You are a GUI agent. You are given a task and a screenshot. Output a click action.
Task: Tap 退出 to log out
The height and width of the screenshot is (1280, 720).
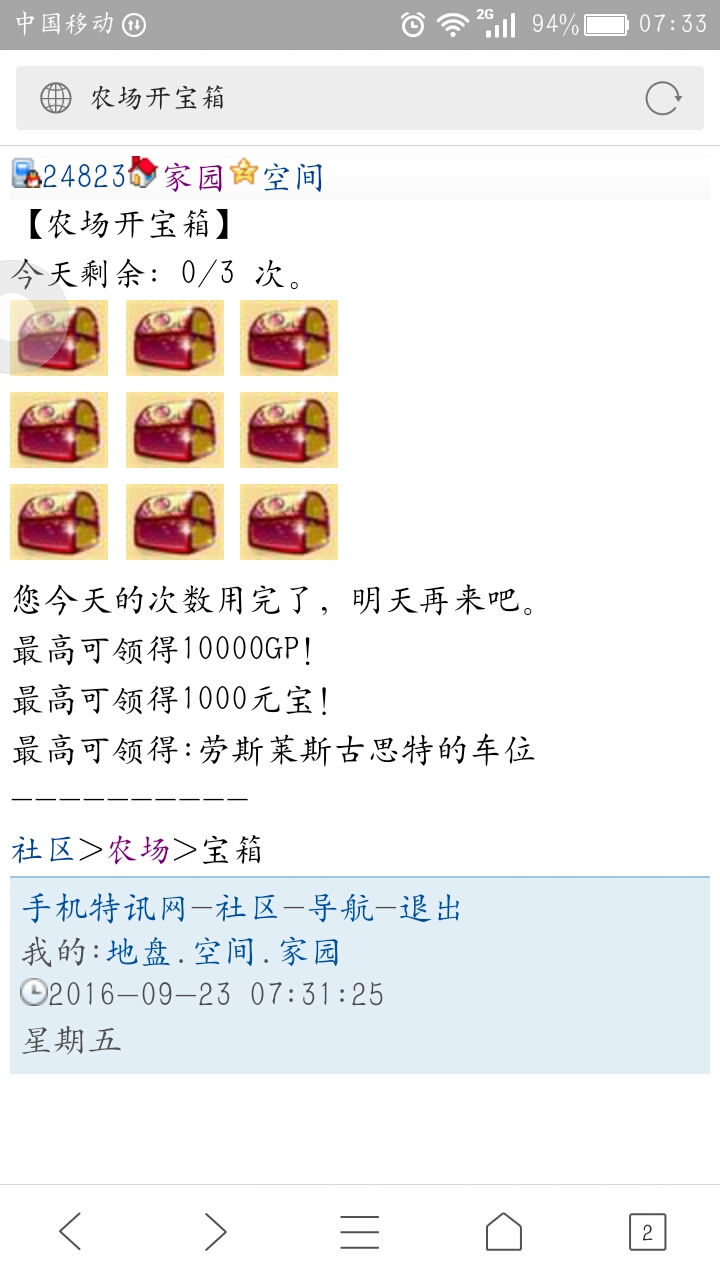click(x=431, y=908)
